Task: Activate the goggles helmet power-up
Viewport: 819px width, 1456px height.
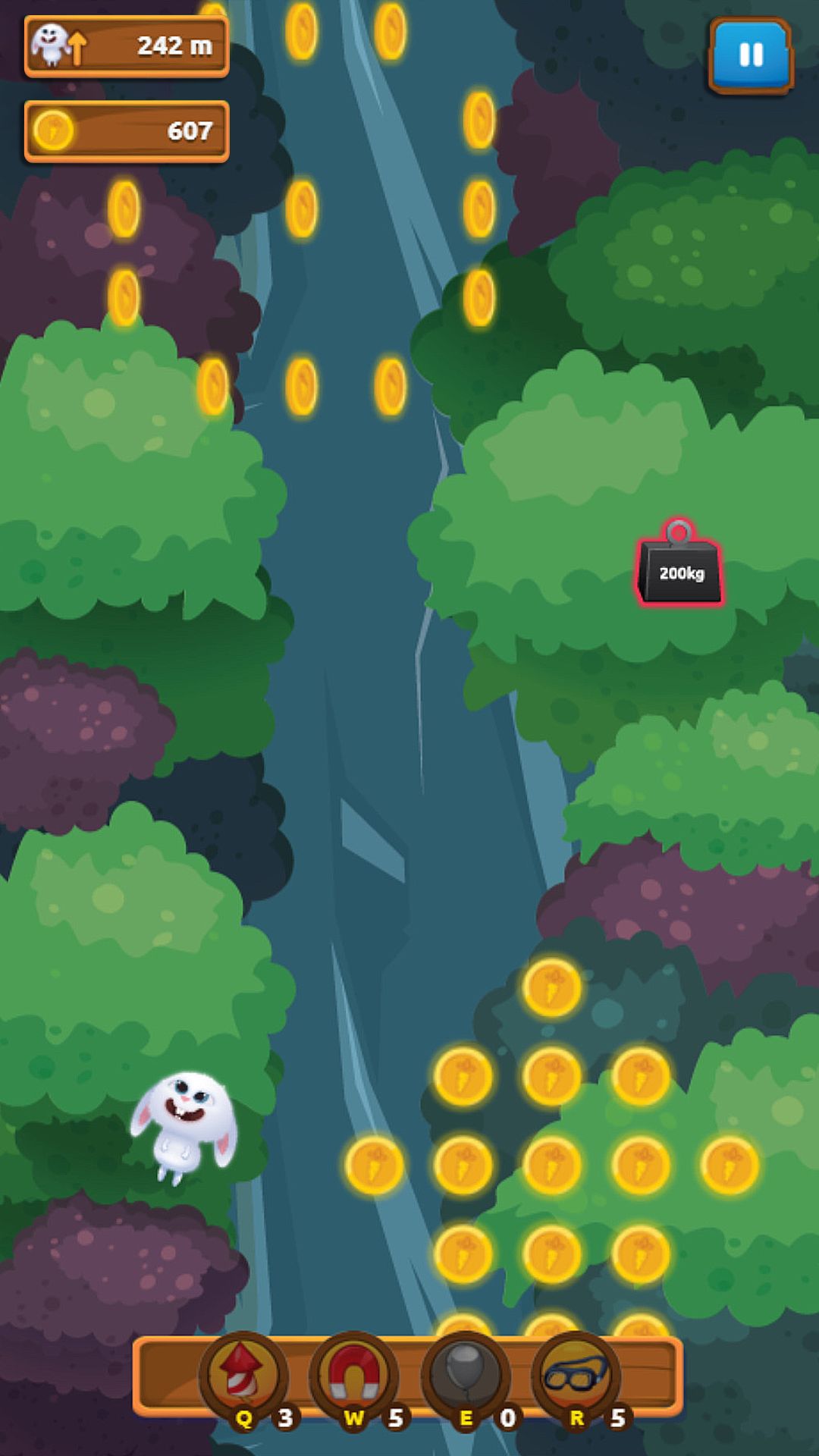Action: tap(576, 1373)
